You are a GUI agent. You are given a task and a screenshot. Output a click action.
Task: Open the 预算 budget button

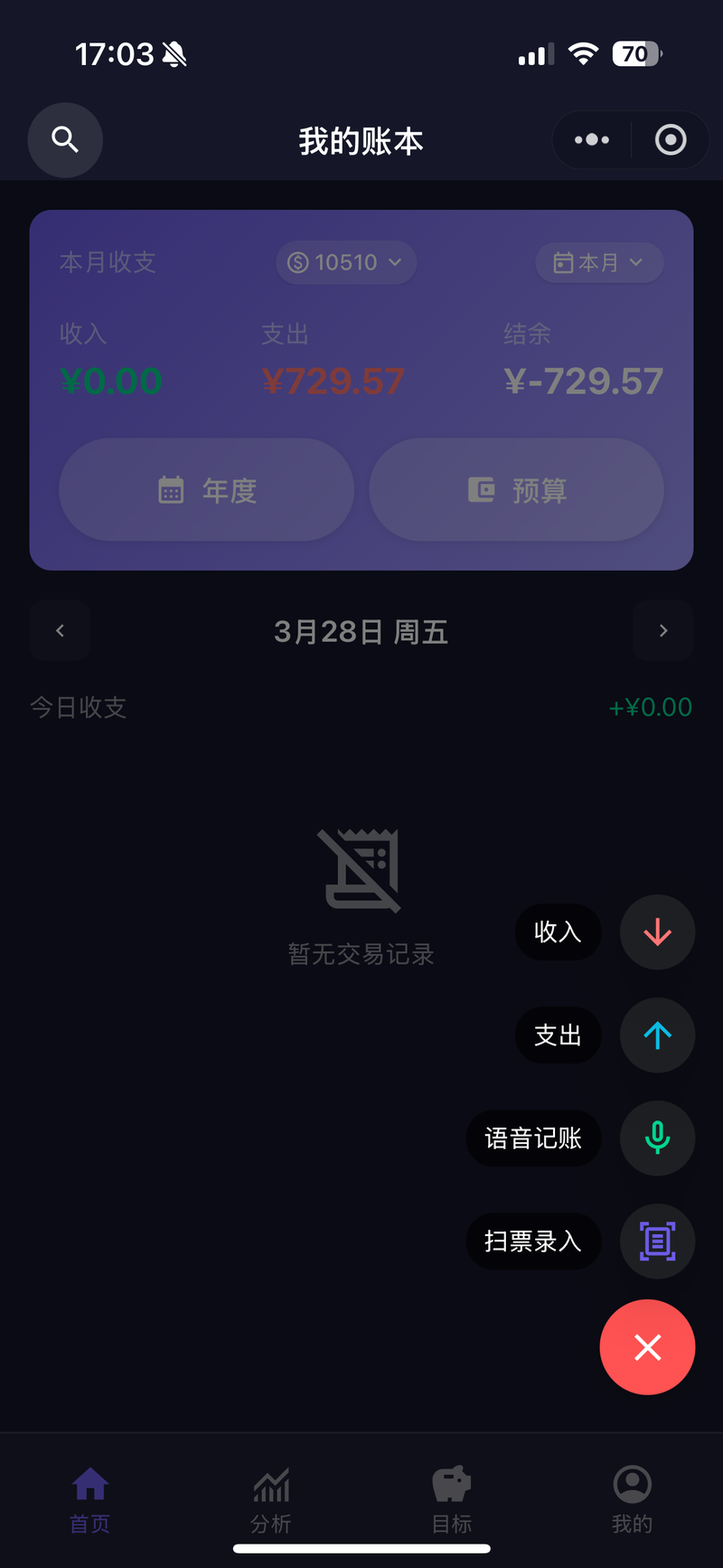pyautogui.click(x=517, y=490)
